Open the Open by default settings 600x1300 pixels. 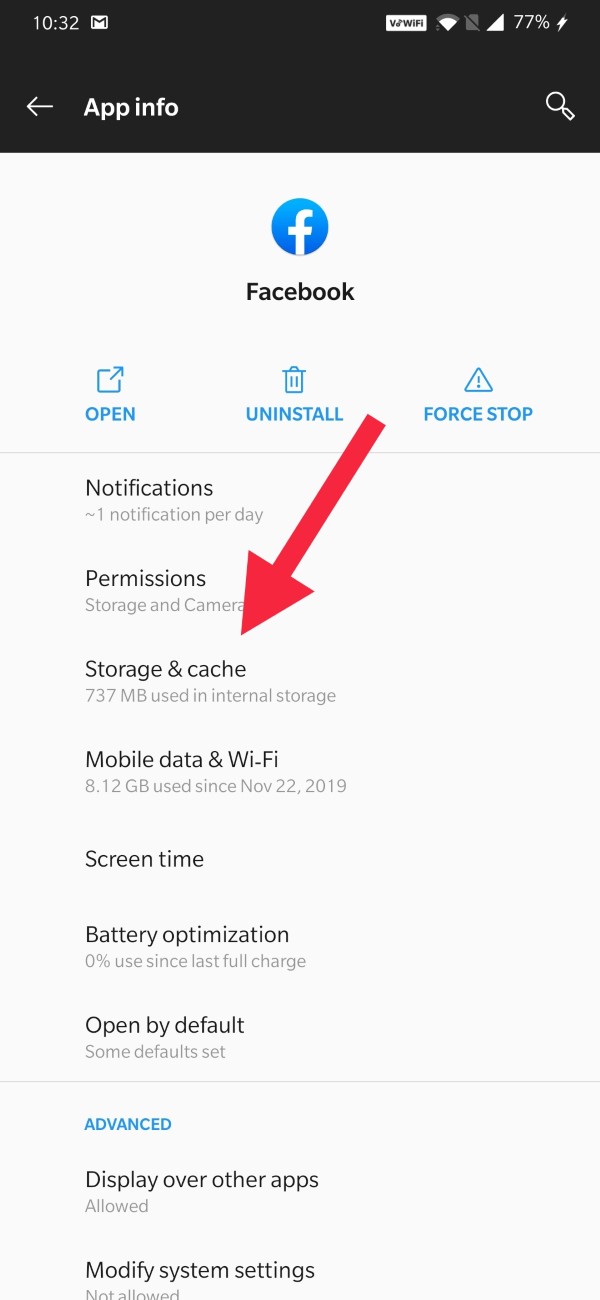click(300, 1037)
